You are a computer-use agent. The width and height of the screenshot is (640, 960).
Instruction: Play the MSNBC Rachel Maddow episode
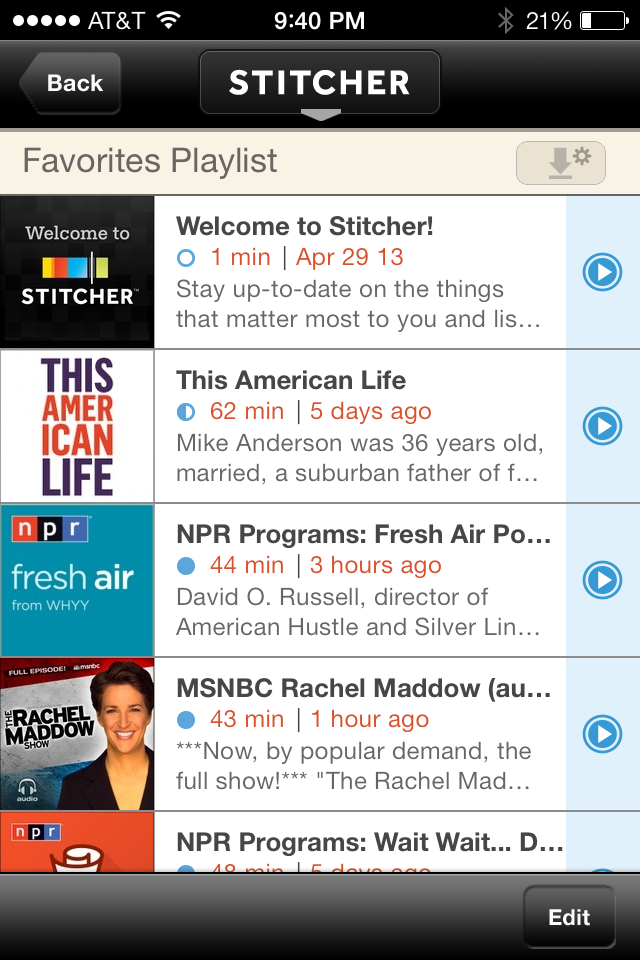[x=602, y=734]
